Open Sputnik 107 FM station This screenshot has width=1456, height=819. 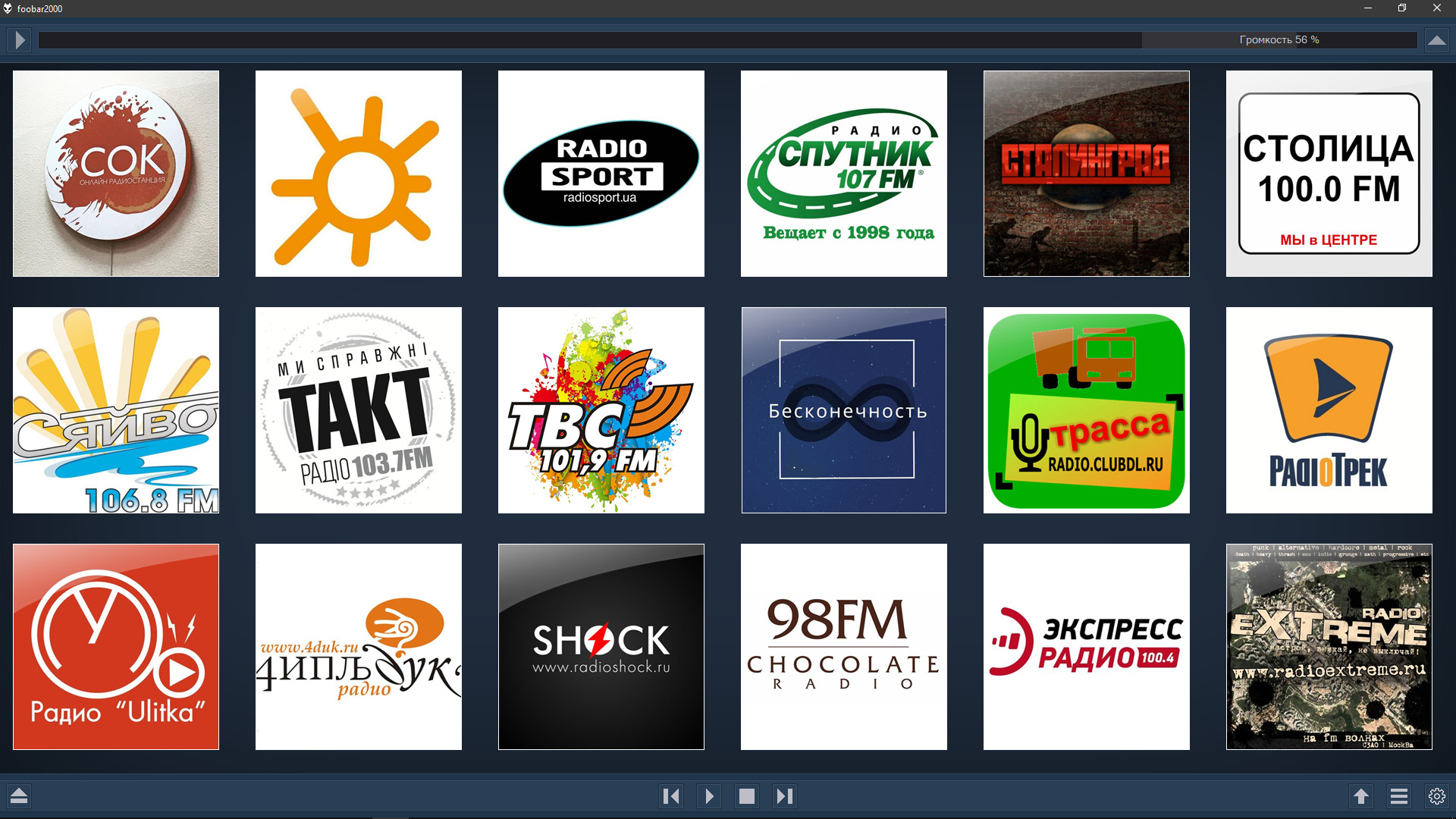(x=843, y=174)
